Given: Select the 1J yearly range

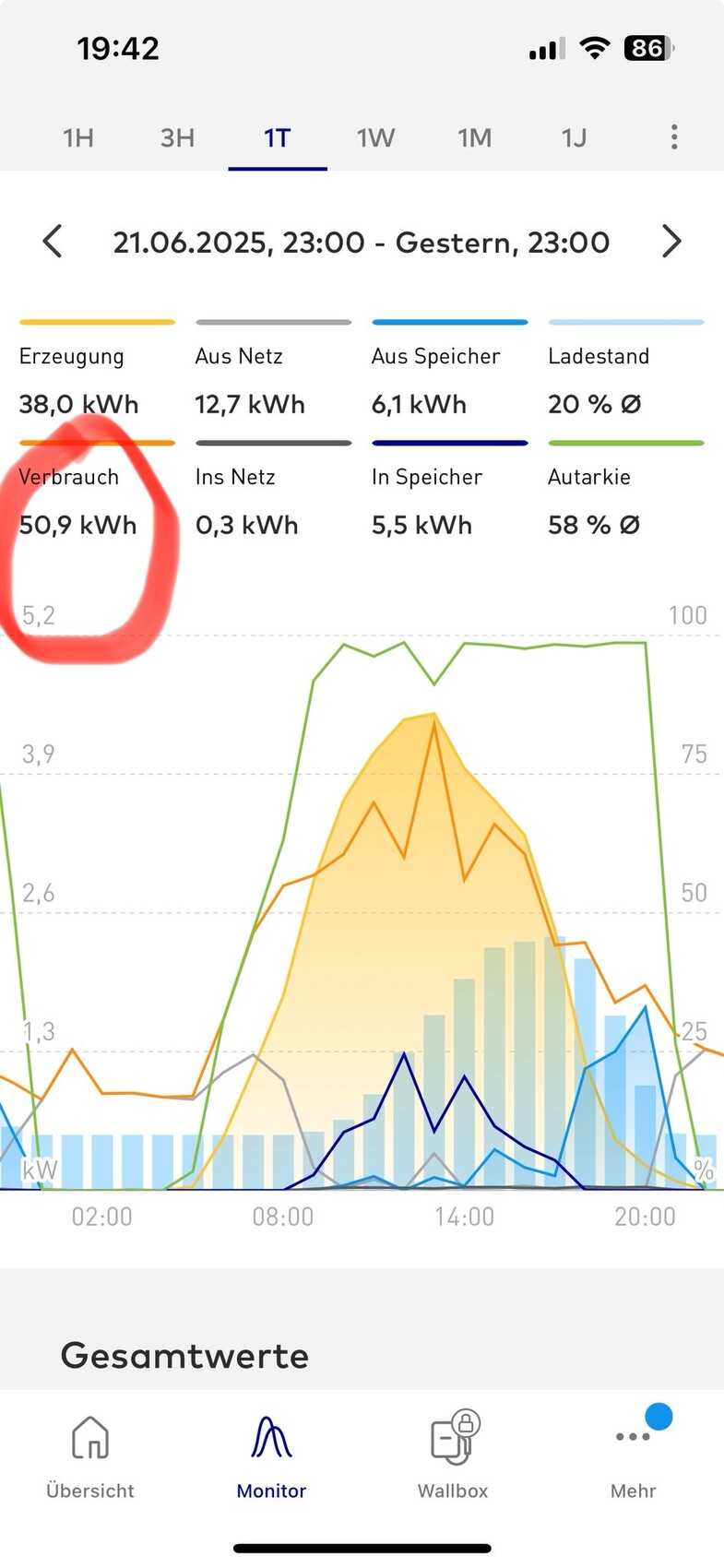Looking at the screenshot, I should 574,138.
